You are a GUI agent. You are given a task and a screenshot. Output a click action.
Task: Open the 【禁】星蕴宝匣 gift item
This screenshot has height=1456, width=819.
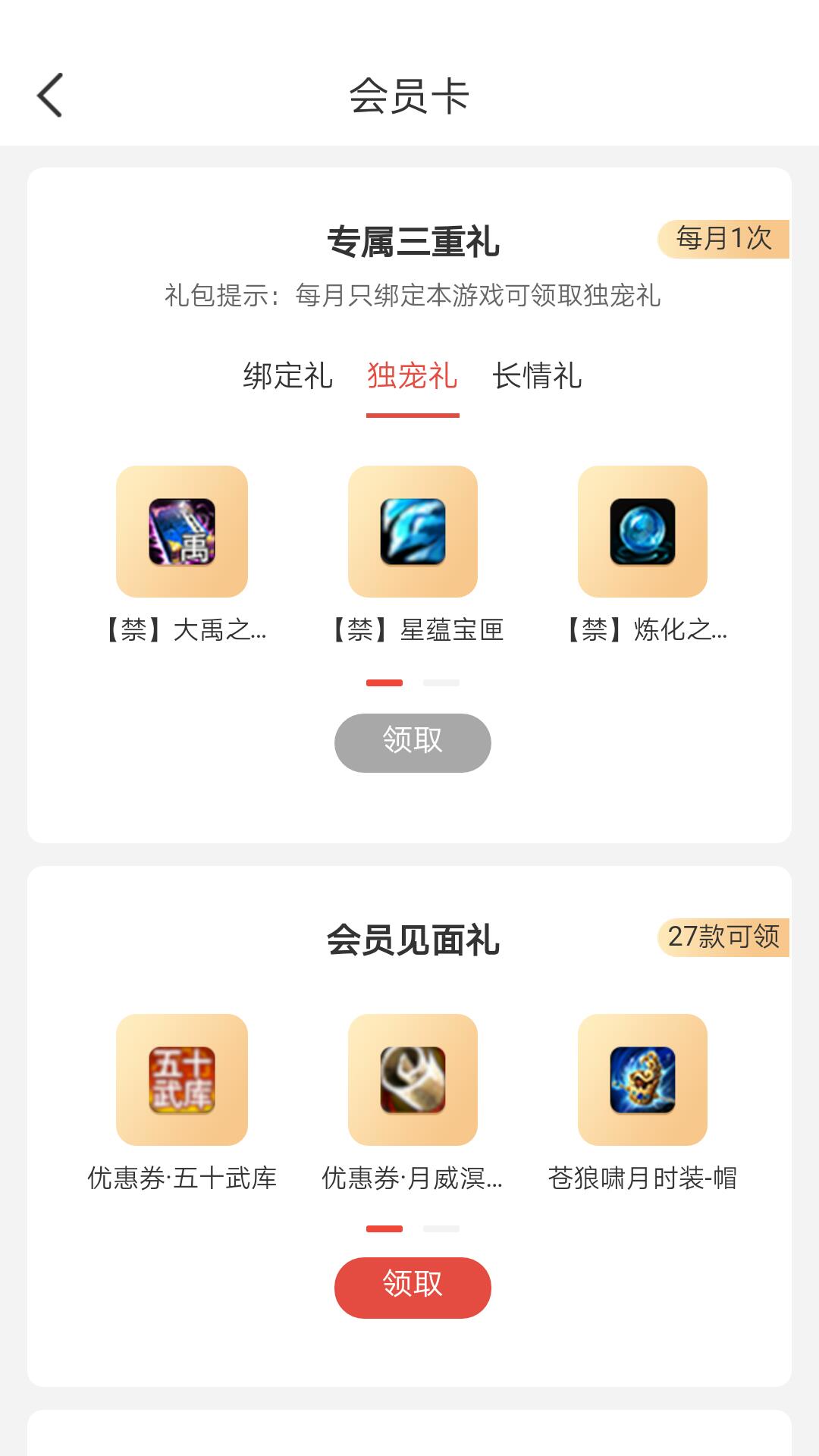[413, 532]
